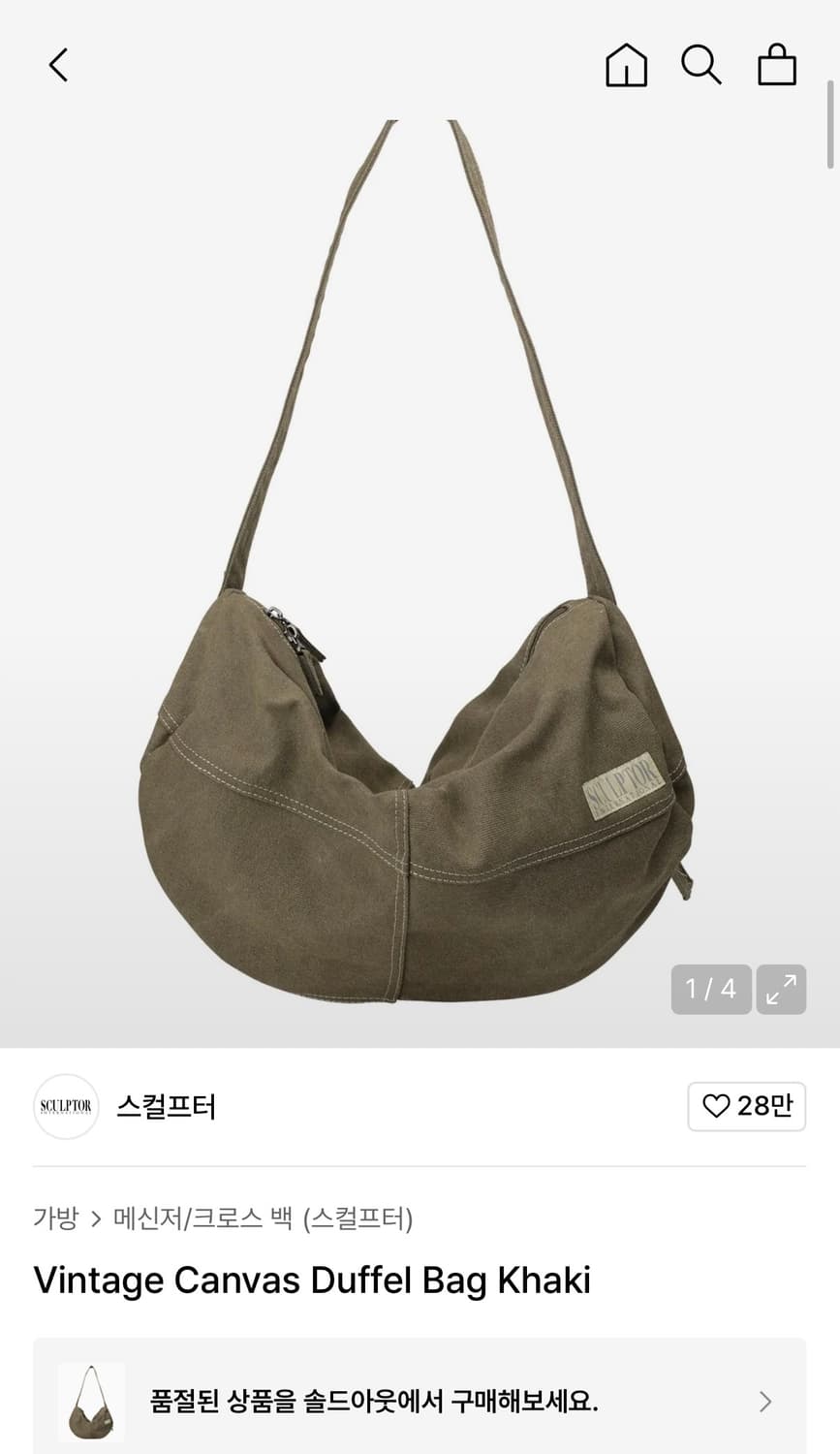Image resolution: width=840 pixels, height=1454 pixels.
Task: Open the shopping bag icon
Action: point(775,66)
